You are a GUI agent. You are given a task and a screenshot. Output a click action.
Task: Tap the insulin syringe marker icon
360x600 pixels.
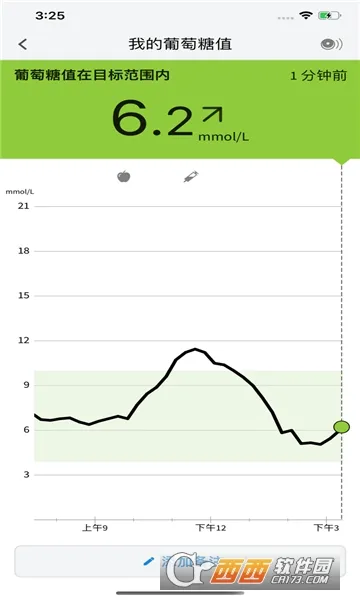tap(191, 176)
